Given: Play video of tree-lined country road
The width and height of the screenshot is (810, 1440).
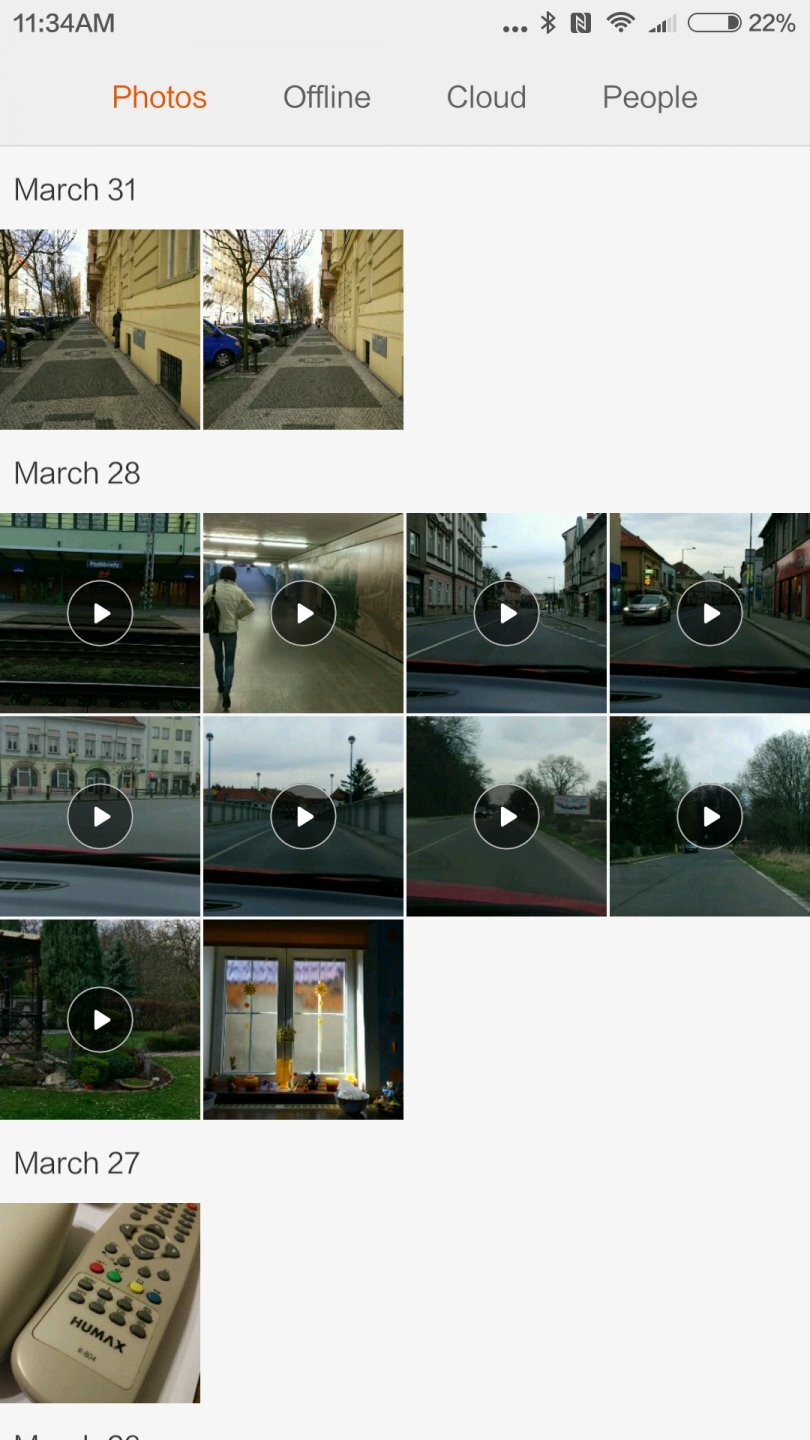Looking at the screenshot, I should coord(710,816).
